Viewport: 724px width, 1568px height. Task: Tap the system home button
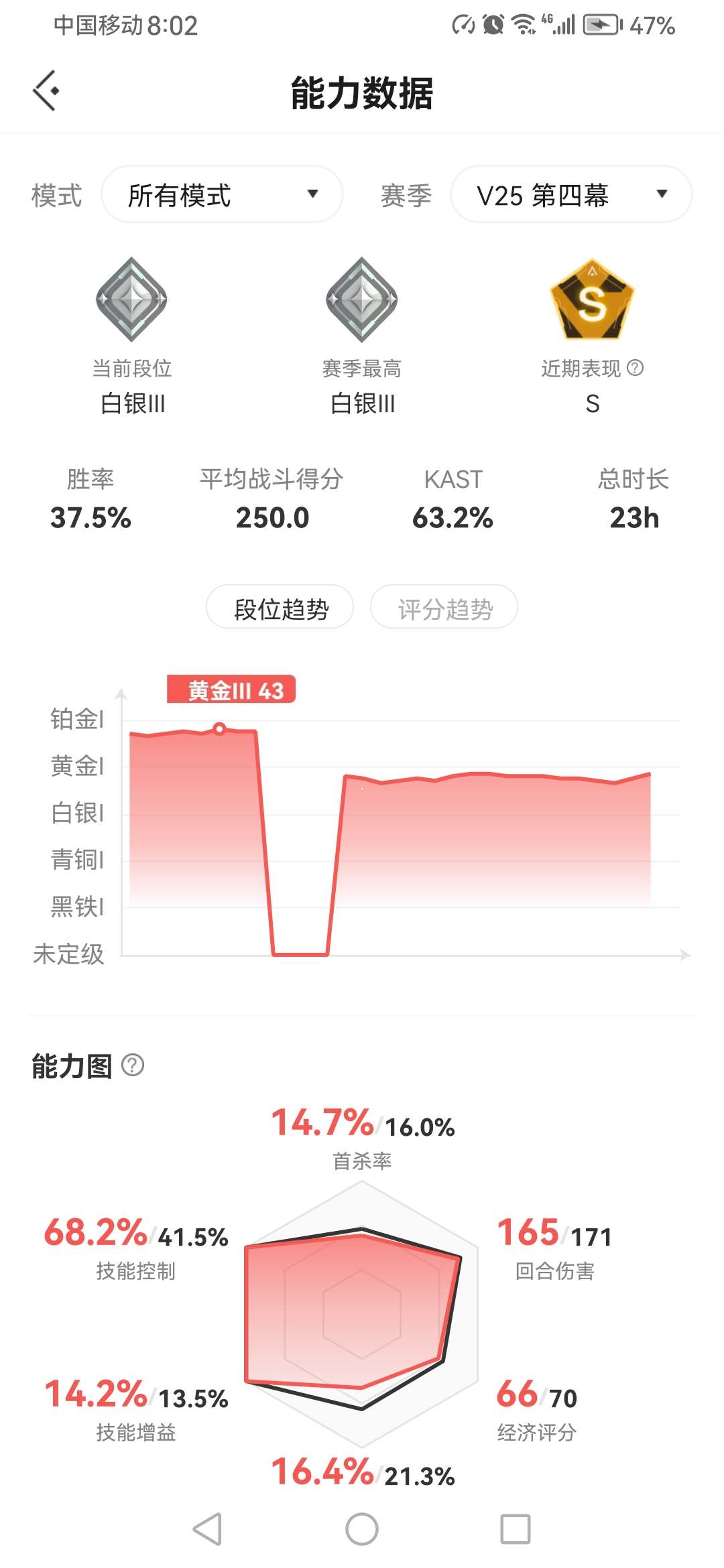click(x=362, y=1529)
